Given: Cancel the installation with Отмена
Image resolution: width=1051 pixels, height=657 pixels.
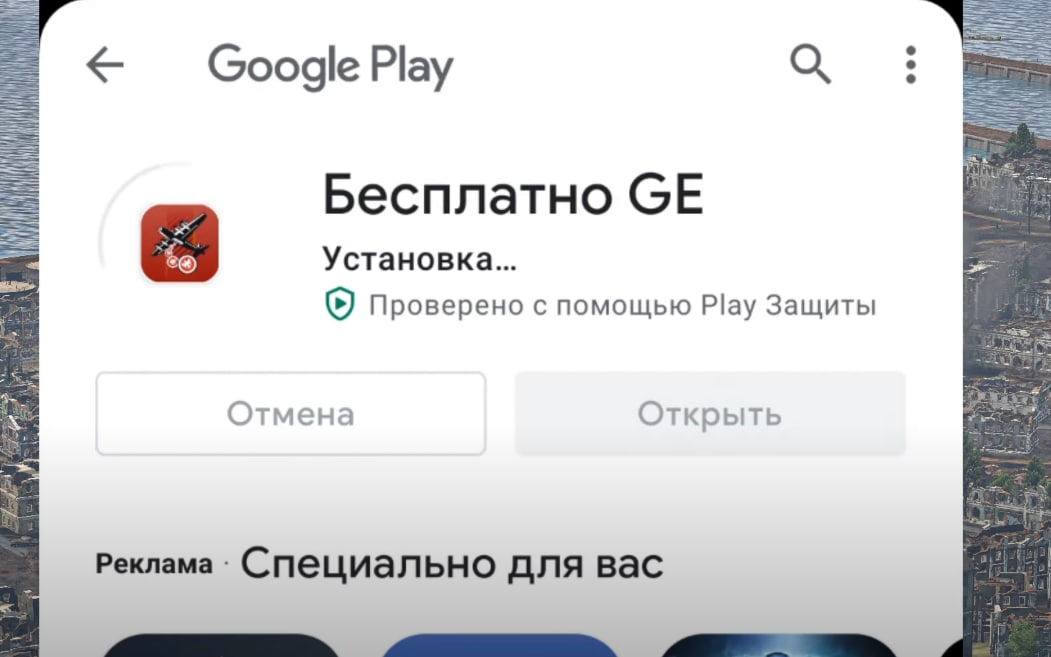Looking at the screenshot, I should pos(290,414).
